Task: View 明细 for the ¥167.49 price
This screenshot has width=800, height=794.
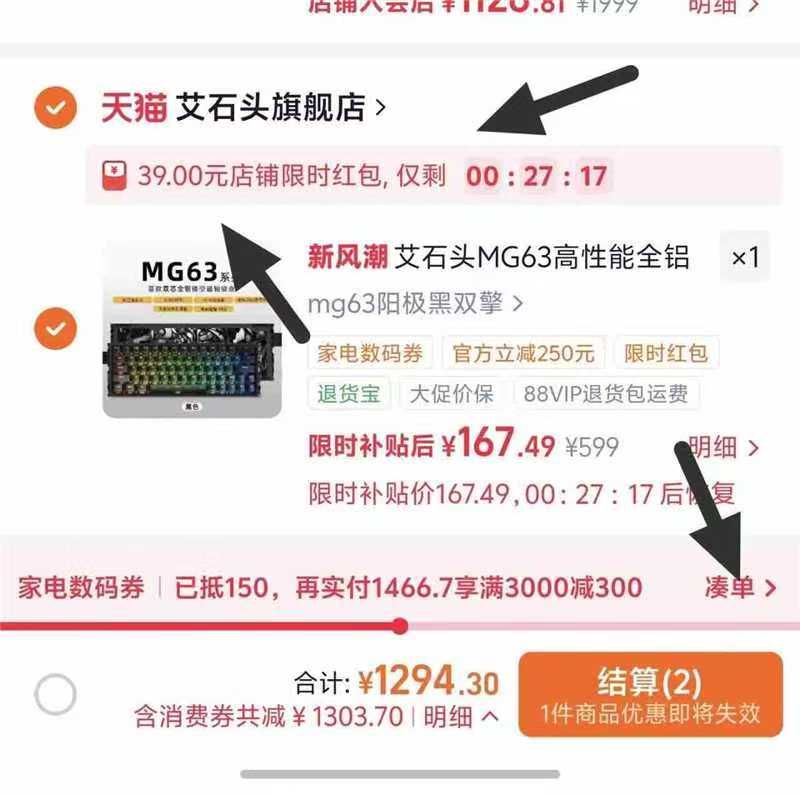Action: (723, 448)
